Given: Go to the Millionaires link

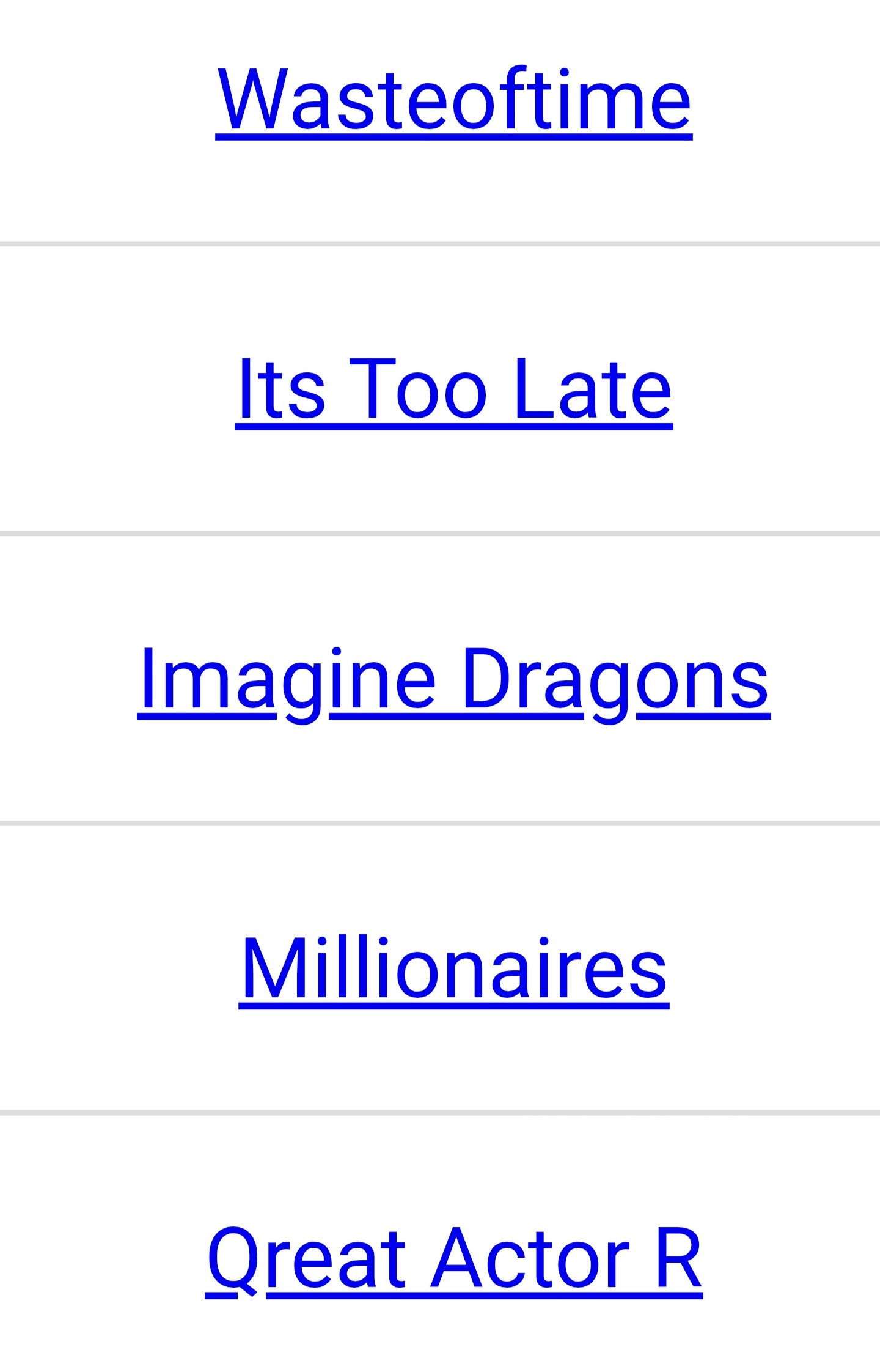Looking at the screenshot, I should click(453, 969).
